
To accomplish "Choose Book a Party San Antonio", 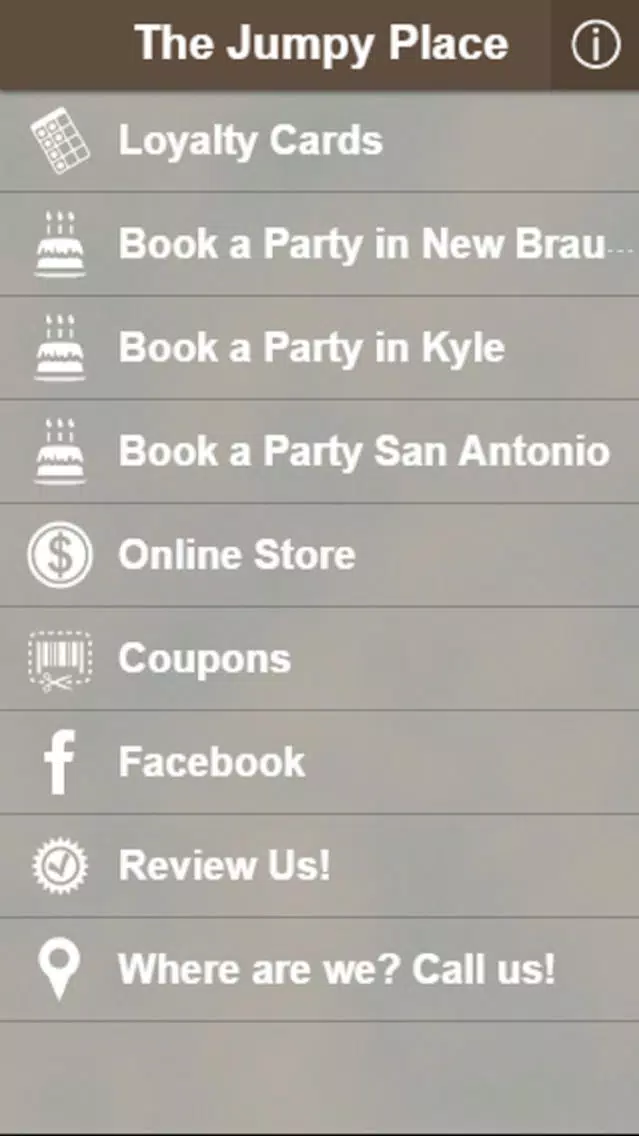I will [320, 451].
